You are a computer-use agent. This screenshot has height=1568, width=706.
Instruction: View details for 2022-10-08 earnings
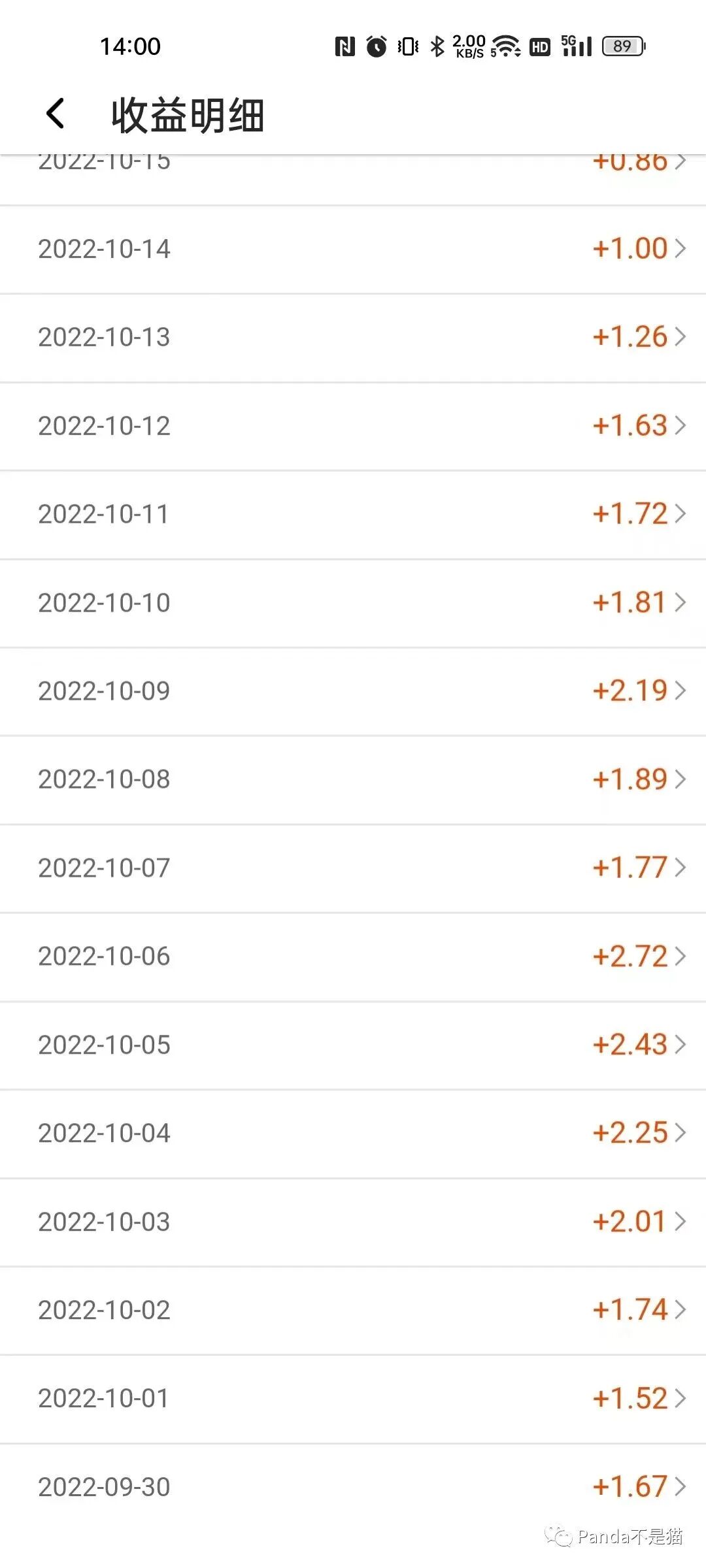click(x=353, y=779)
